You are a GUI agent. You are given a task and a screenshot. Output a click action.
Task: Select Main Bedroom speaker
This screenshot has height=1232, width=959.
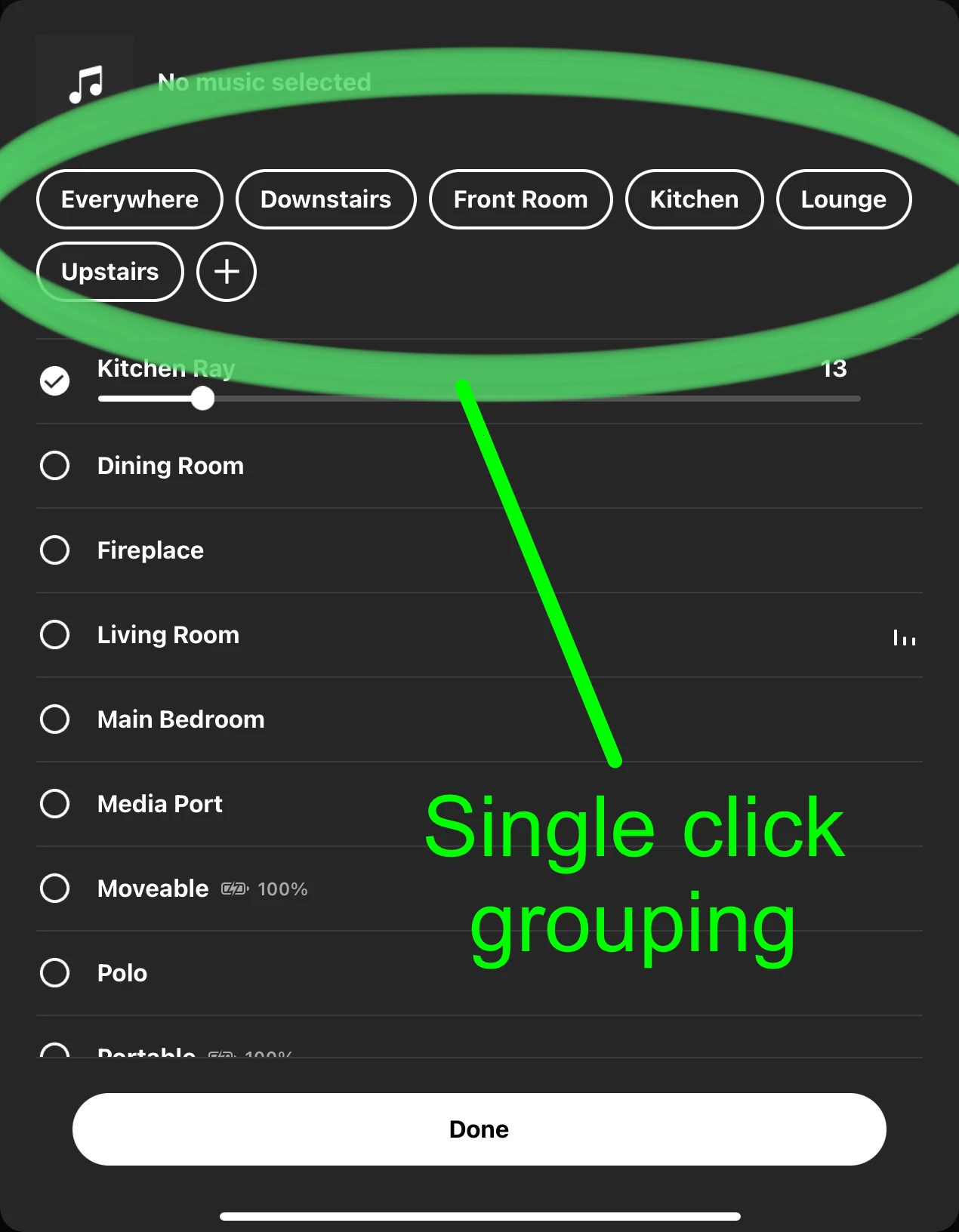tap(55, 719)
